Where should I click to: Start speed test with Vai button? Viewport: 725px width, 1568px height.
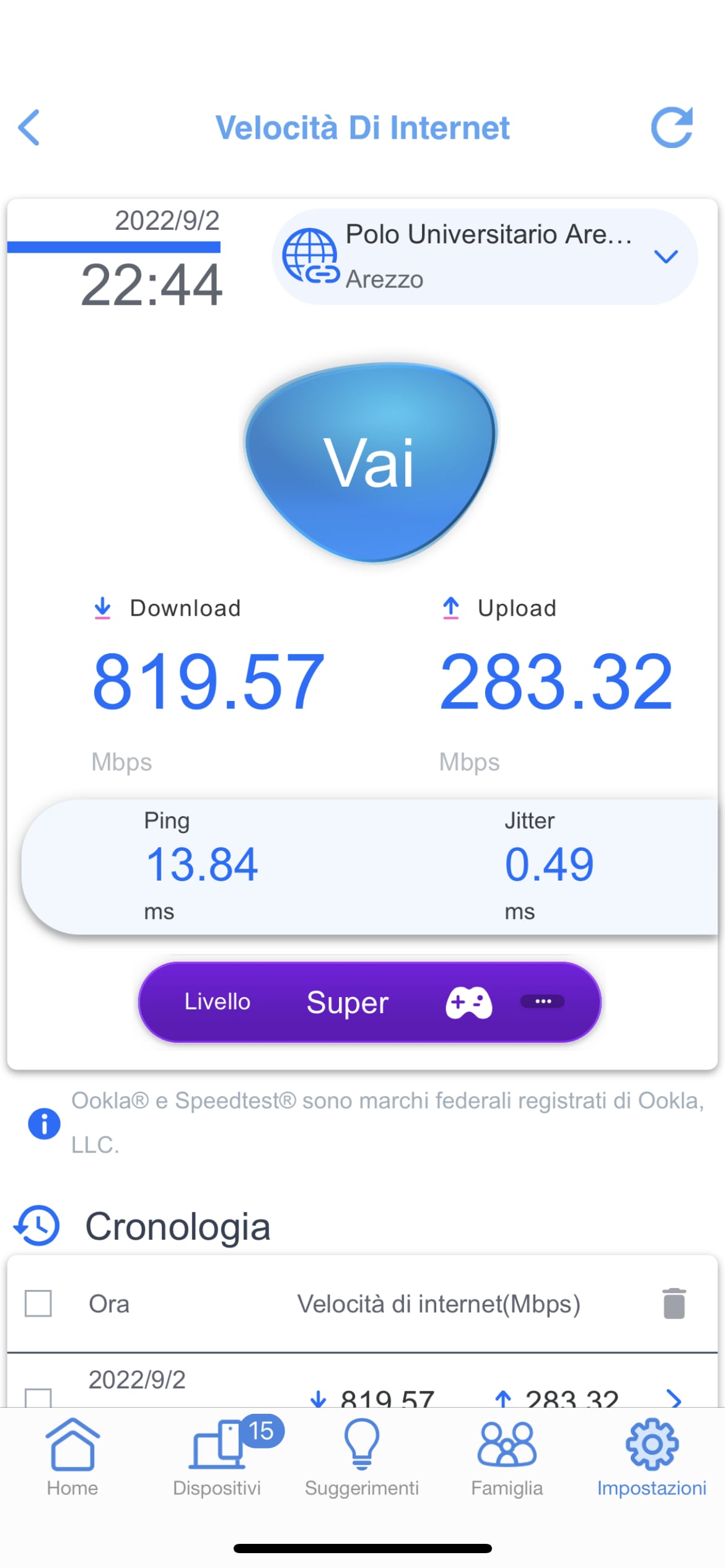click(370, 462)
